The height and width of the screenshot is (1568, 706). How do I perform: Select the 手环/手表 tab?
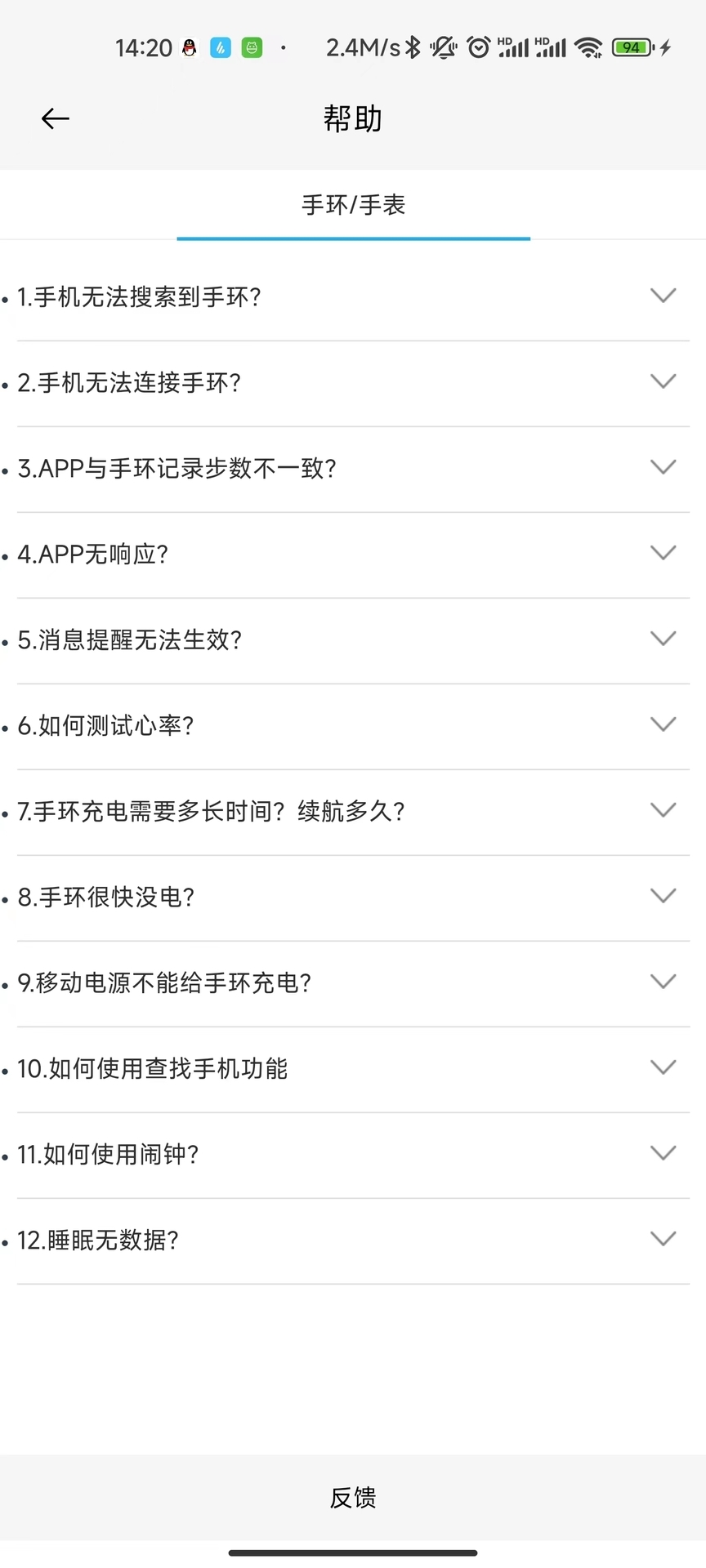click(x=353, y=205)
